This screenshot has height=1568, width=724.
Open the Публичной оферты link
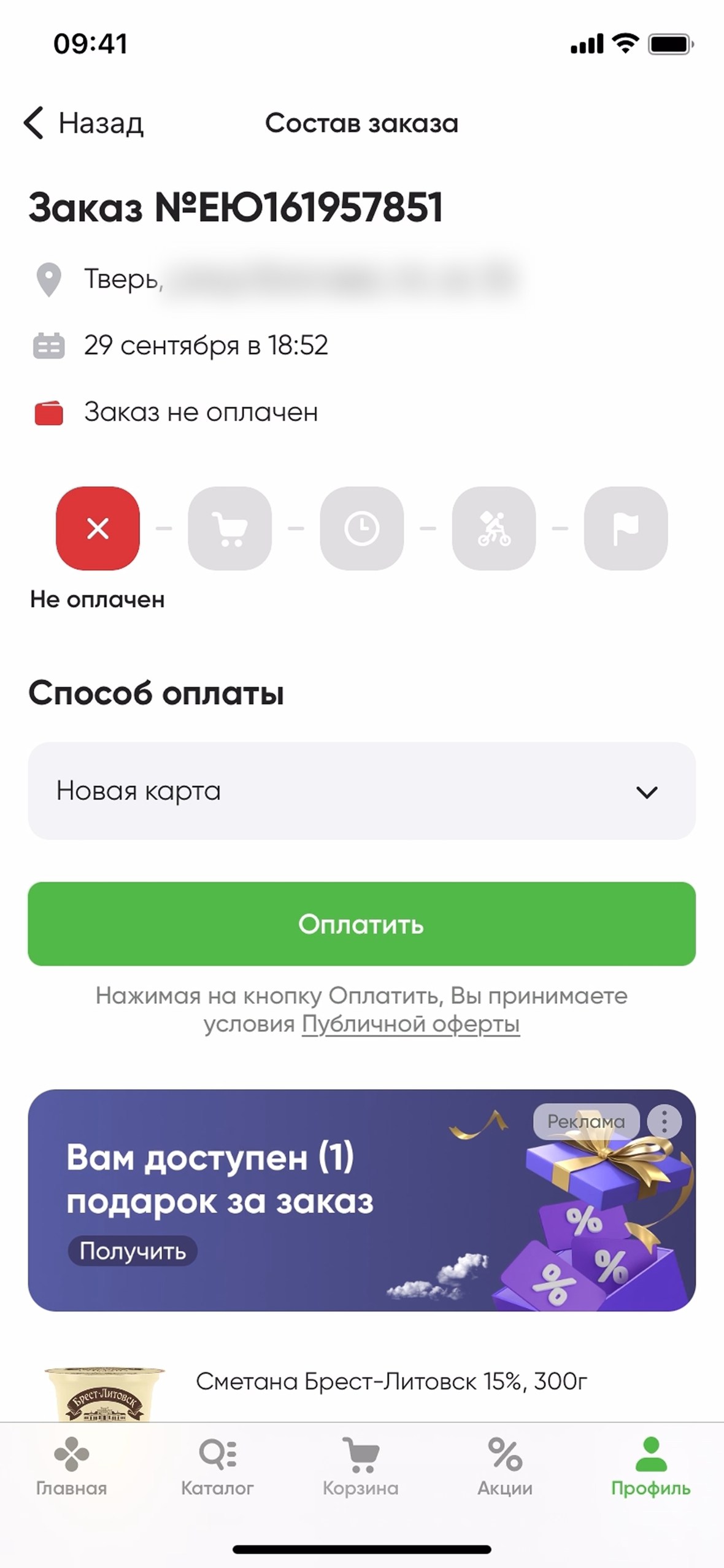[x=410, y=1024]
